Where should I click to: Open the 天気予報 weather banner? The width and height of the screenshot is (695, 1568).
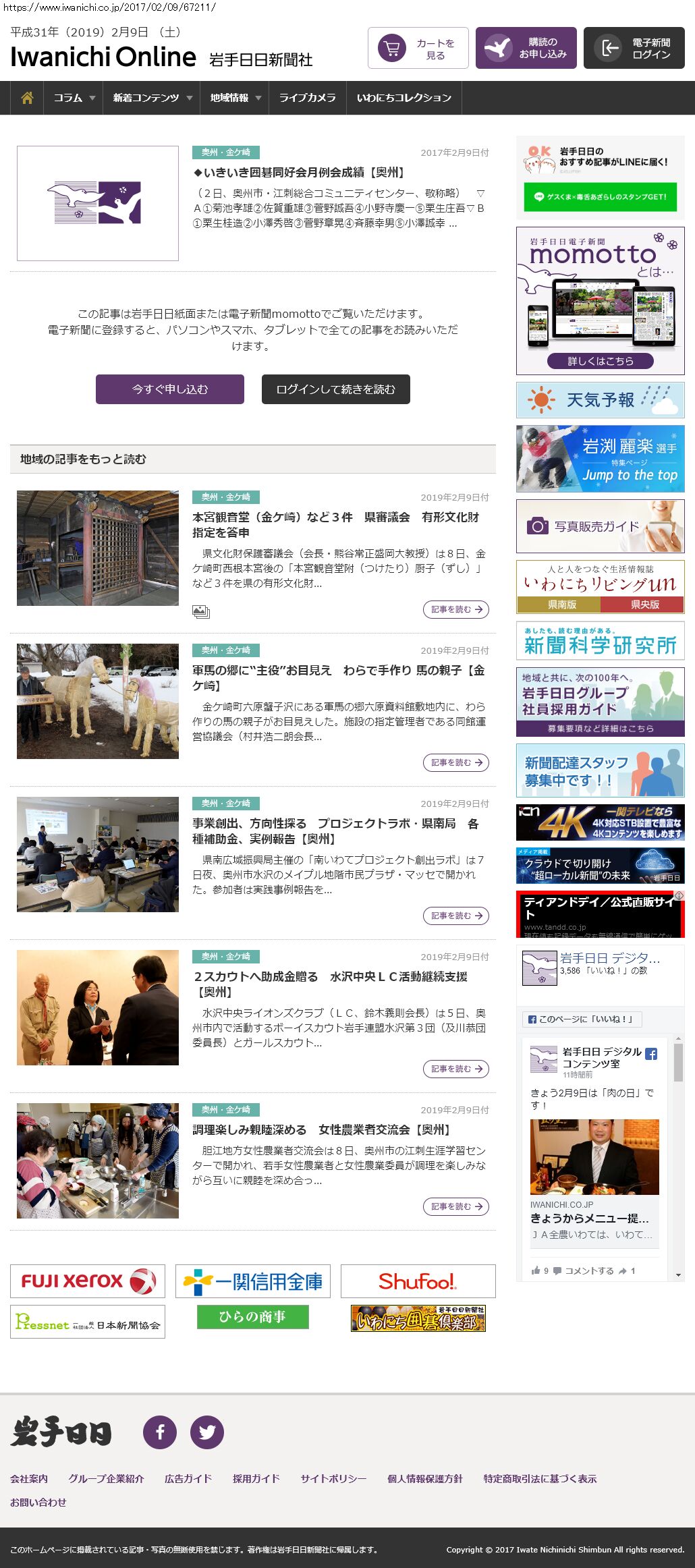tap(600, 400)
